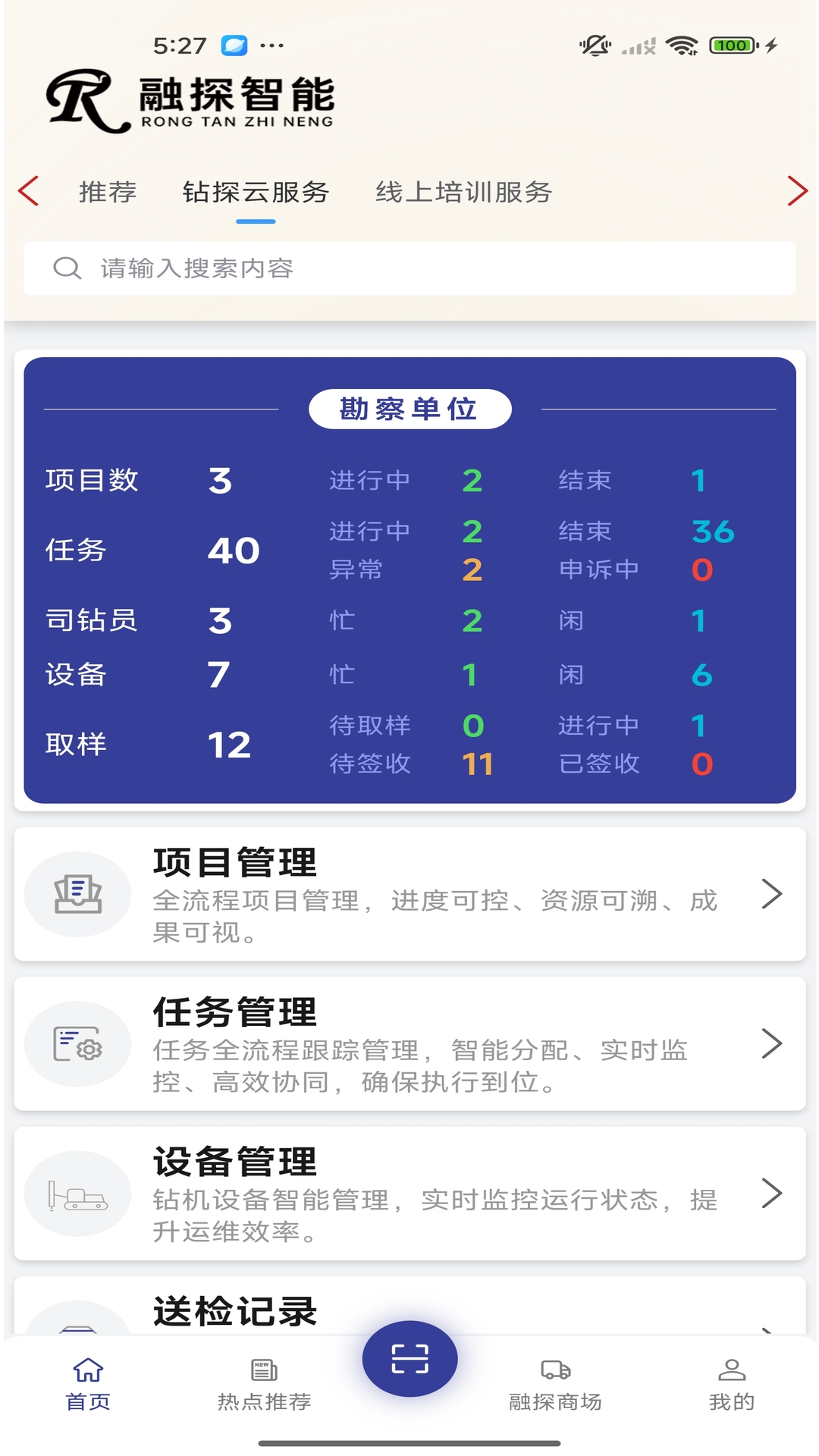The image size is (819, 1456).
Task: Open the 线上培训服务 tab
Action: [464, 193]
